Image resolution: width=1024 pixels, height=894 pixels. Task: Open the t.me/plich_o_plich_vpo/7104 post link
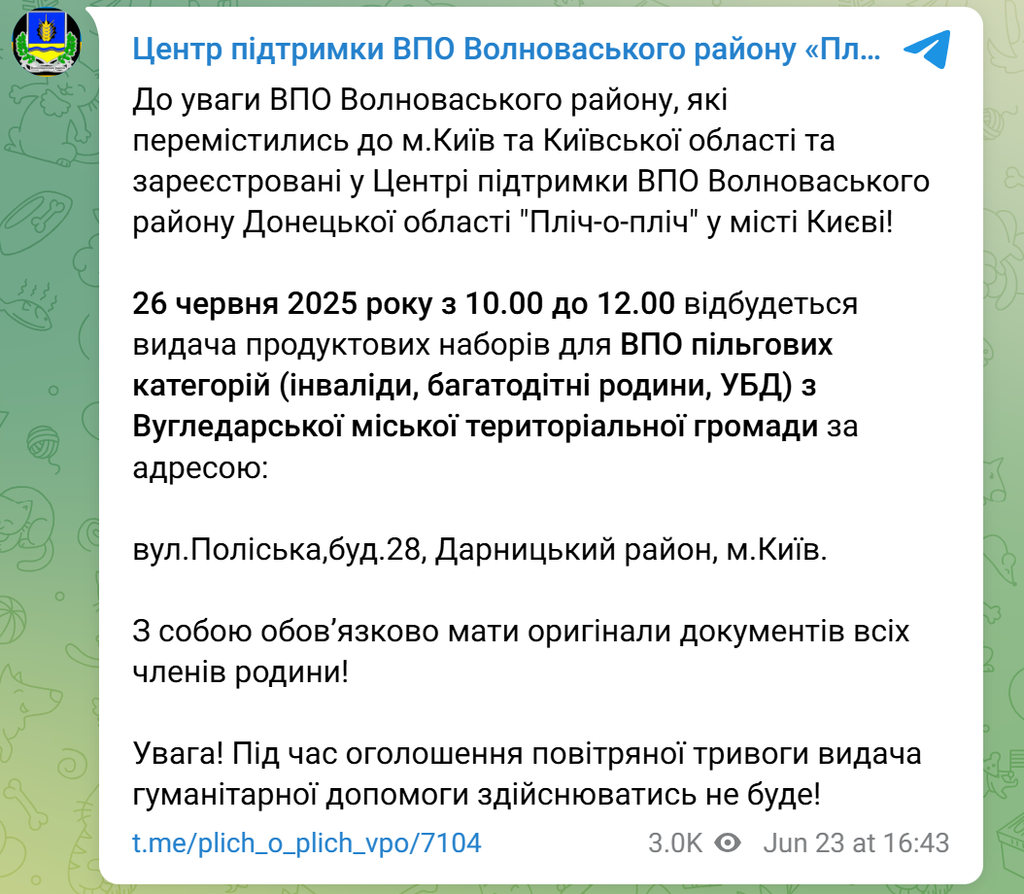[x=306, y=843]
